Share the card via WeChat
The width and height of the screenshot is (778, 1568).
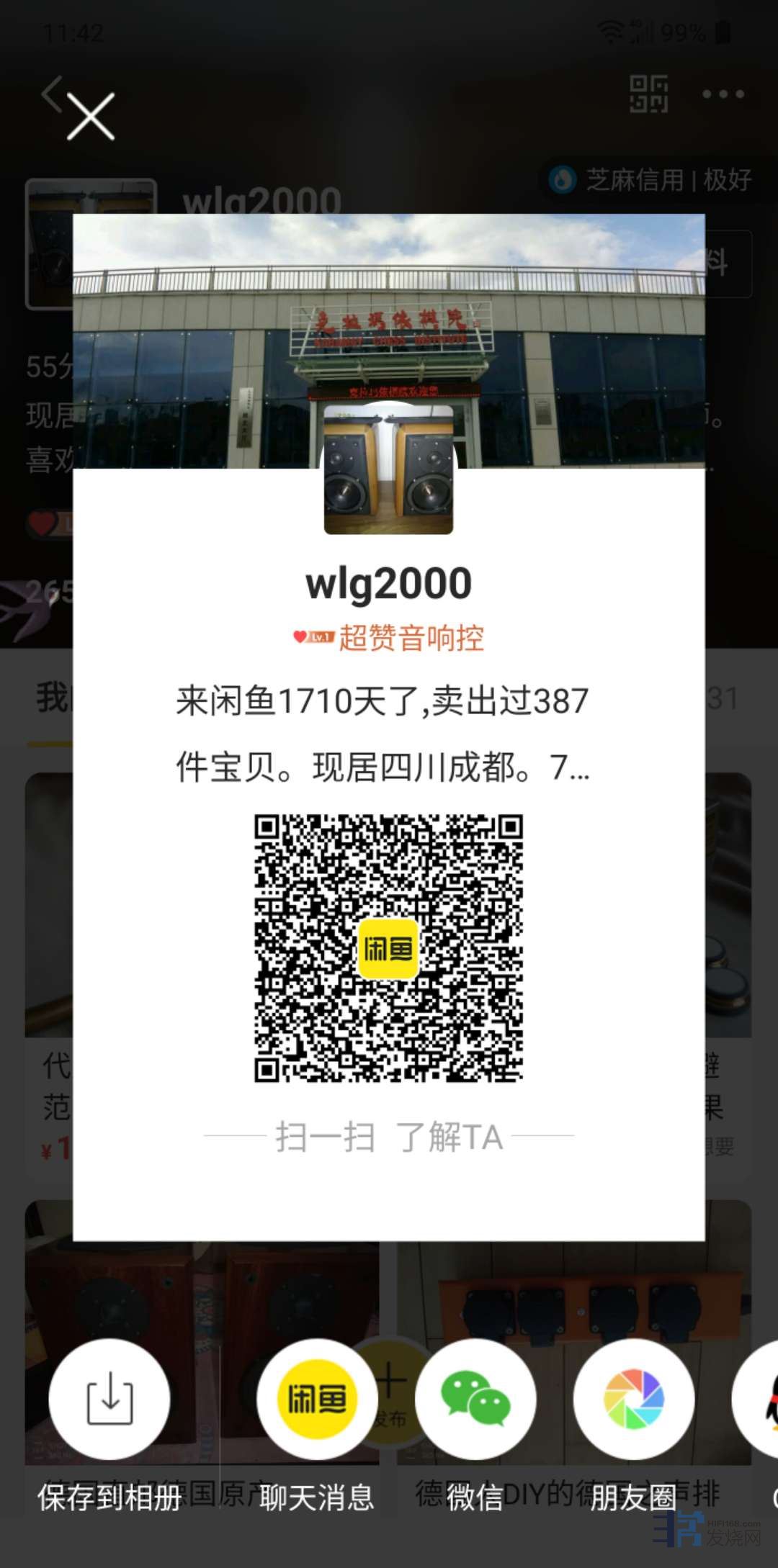475,1398
